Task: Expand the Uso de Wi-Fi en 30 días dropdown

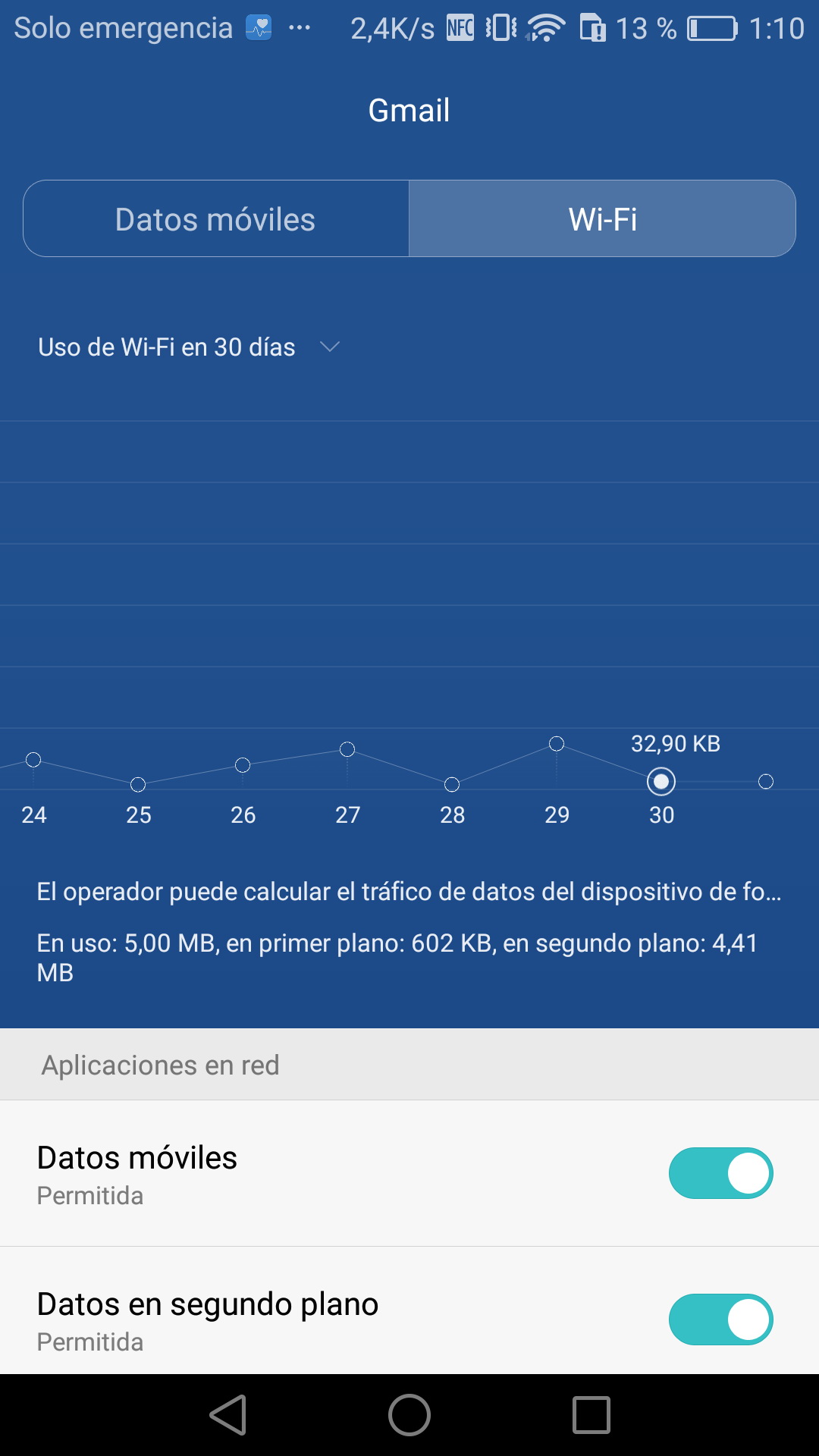Action: [x=190, y=347]
